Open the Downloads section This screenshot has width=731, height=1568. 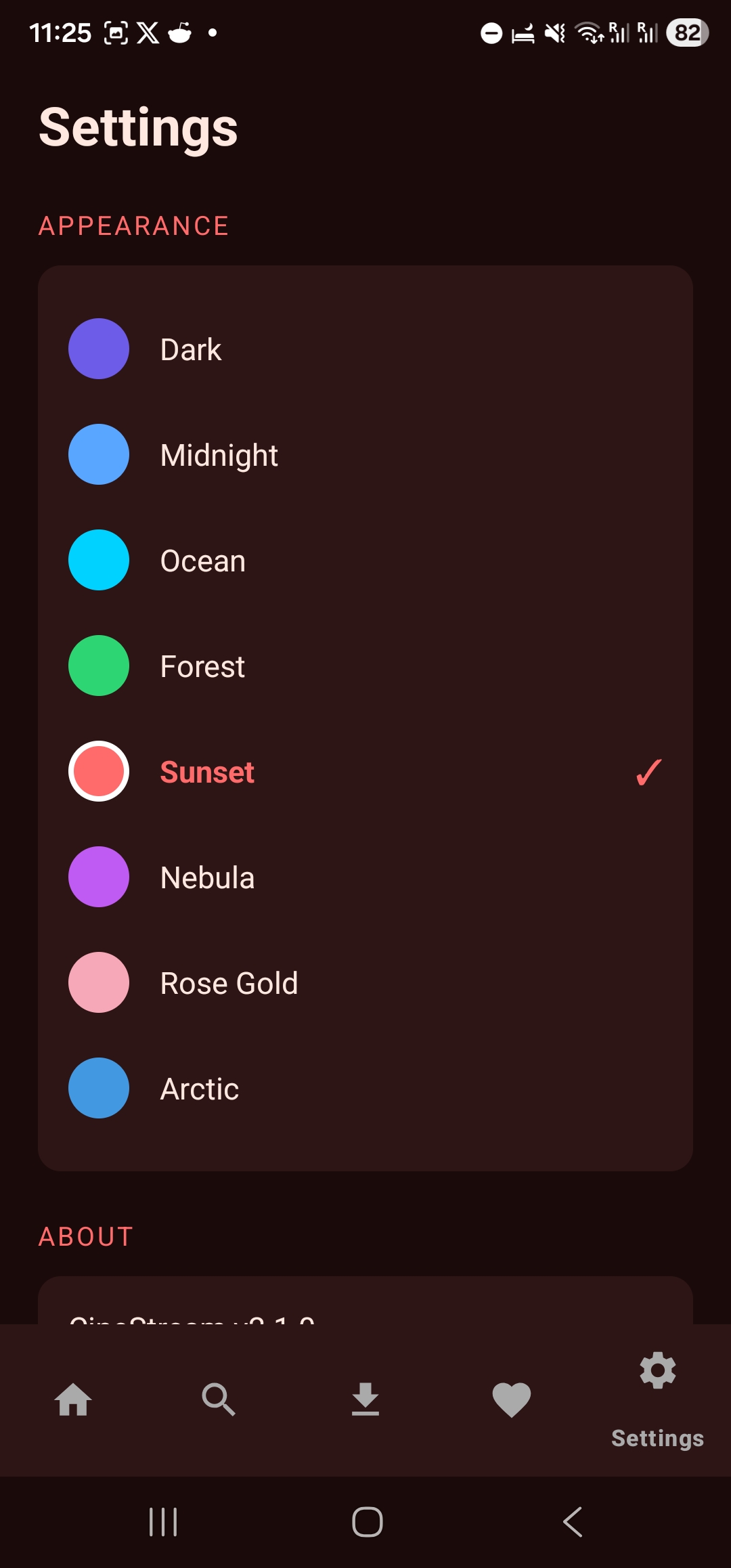(365, 1400)
